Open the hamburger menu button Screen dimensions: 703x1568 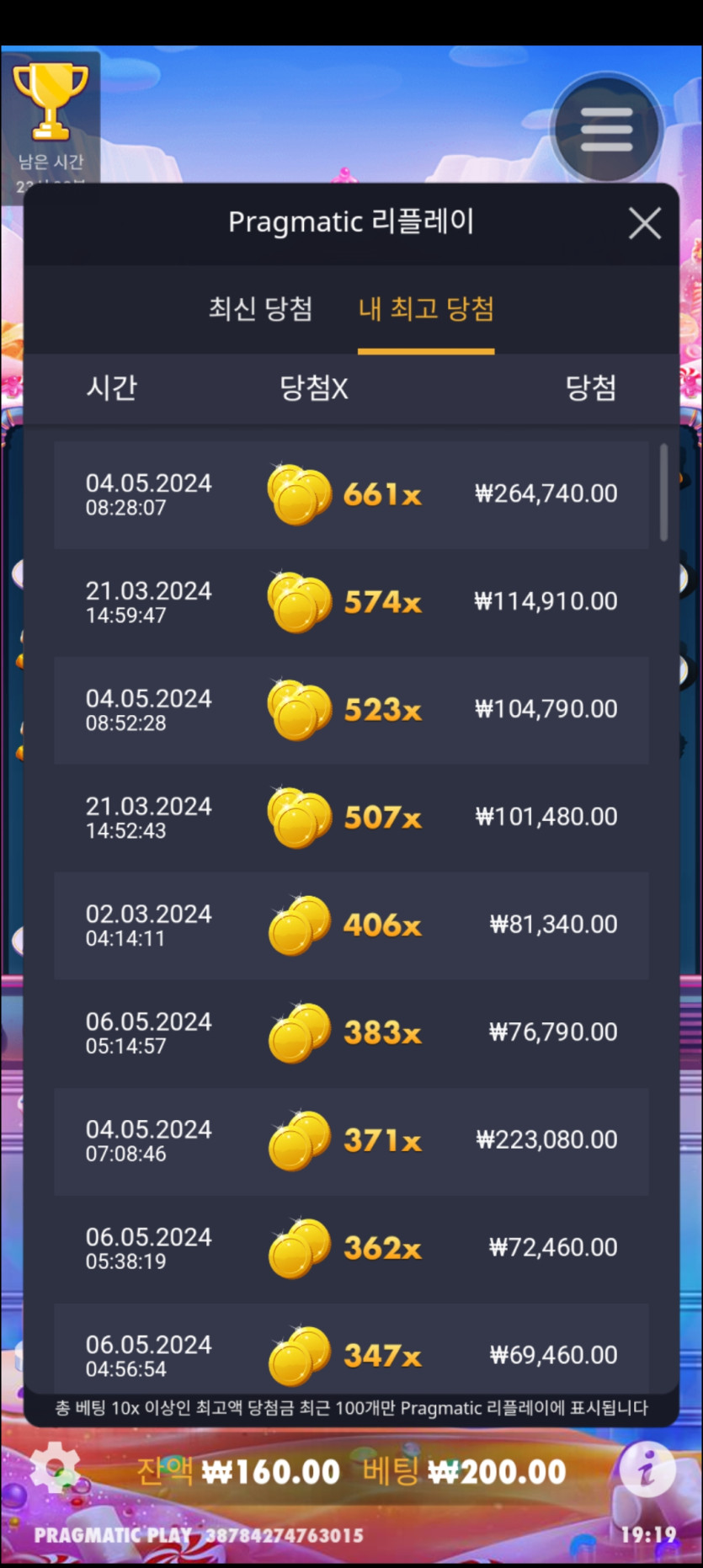[606, 130]
